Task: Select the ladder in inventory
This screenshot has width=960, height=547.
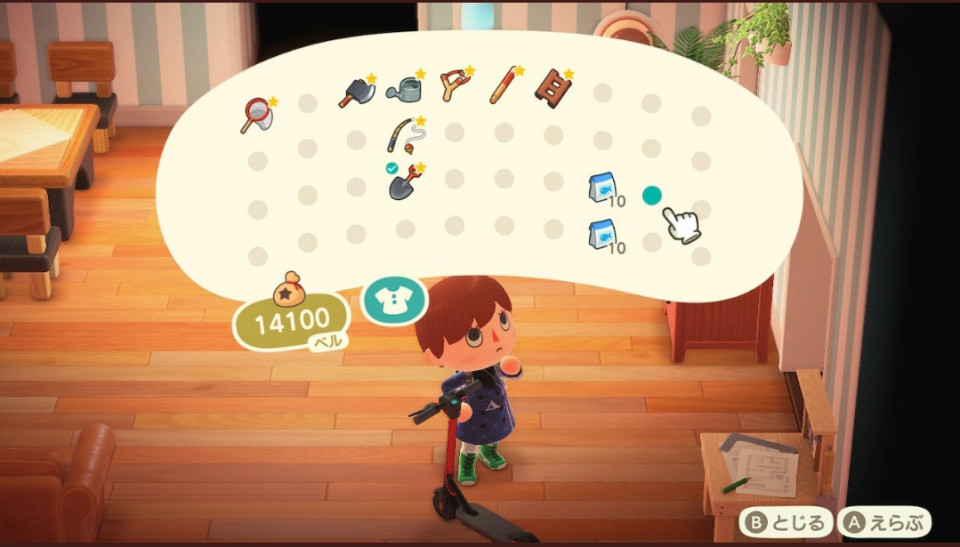Action: point(553,88)
